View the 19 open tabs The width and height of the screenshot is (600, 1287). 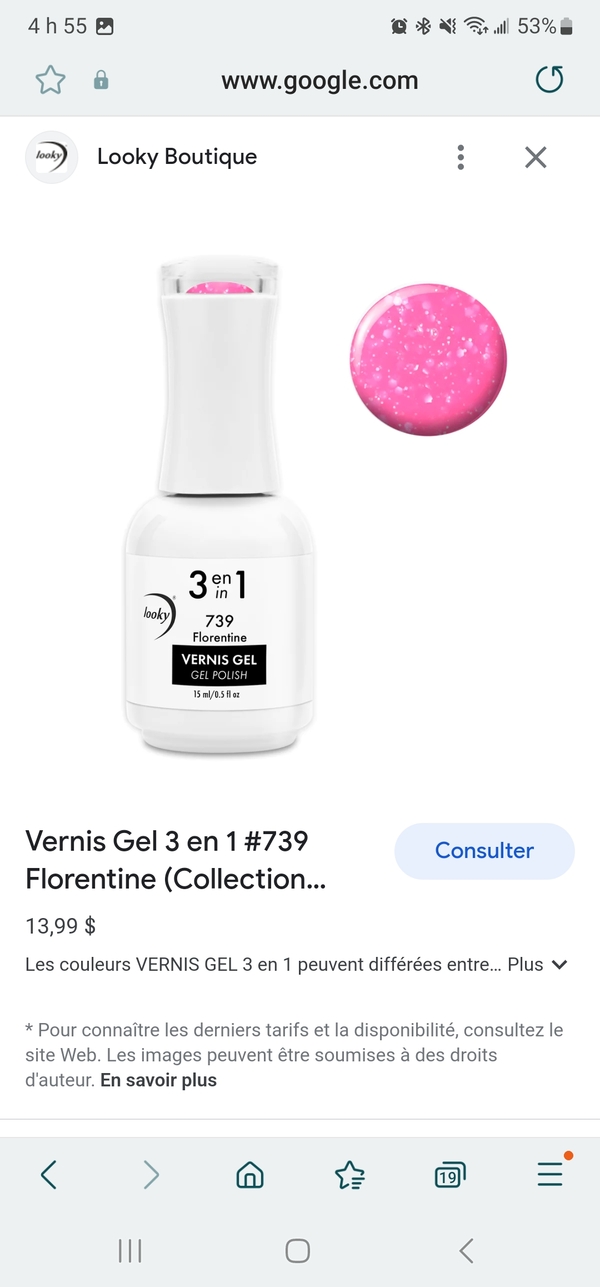point(450,1175)
